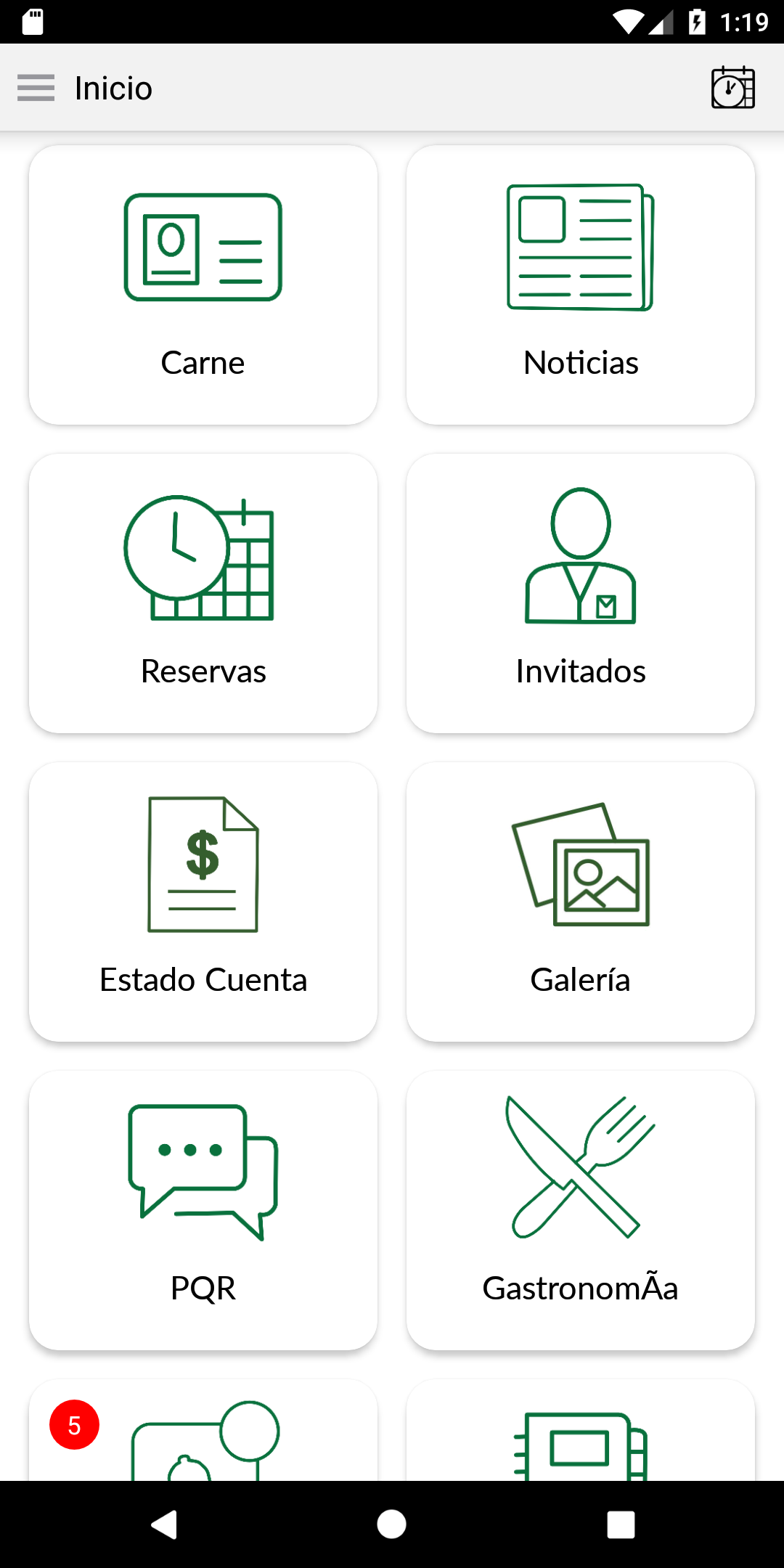View the Noticias section

click(581, 285)
